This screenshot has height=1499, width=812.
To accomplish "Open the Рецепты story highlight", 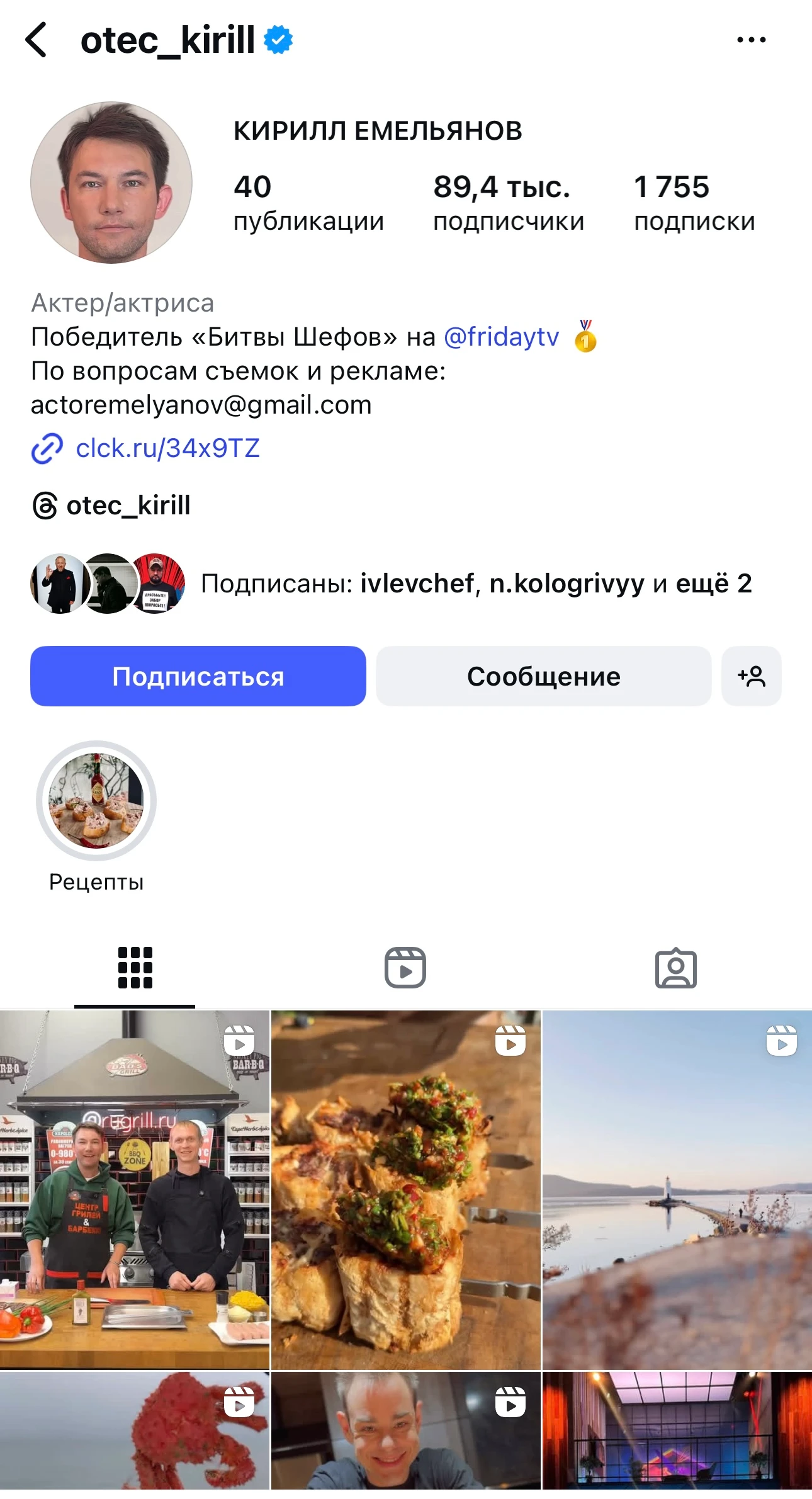I will tap(96, 801).
